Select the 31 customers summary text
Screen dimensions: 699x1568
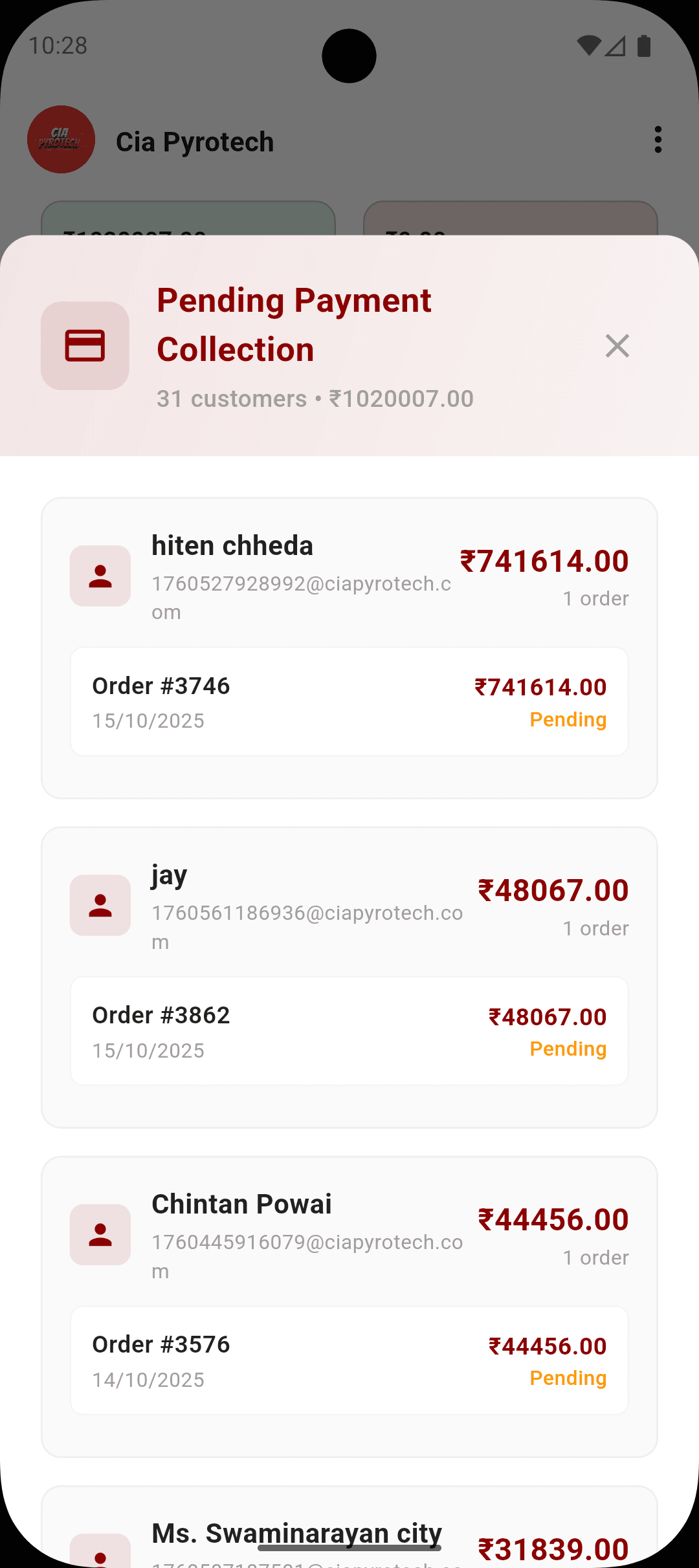pos(315,398)
